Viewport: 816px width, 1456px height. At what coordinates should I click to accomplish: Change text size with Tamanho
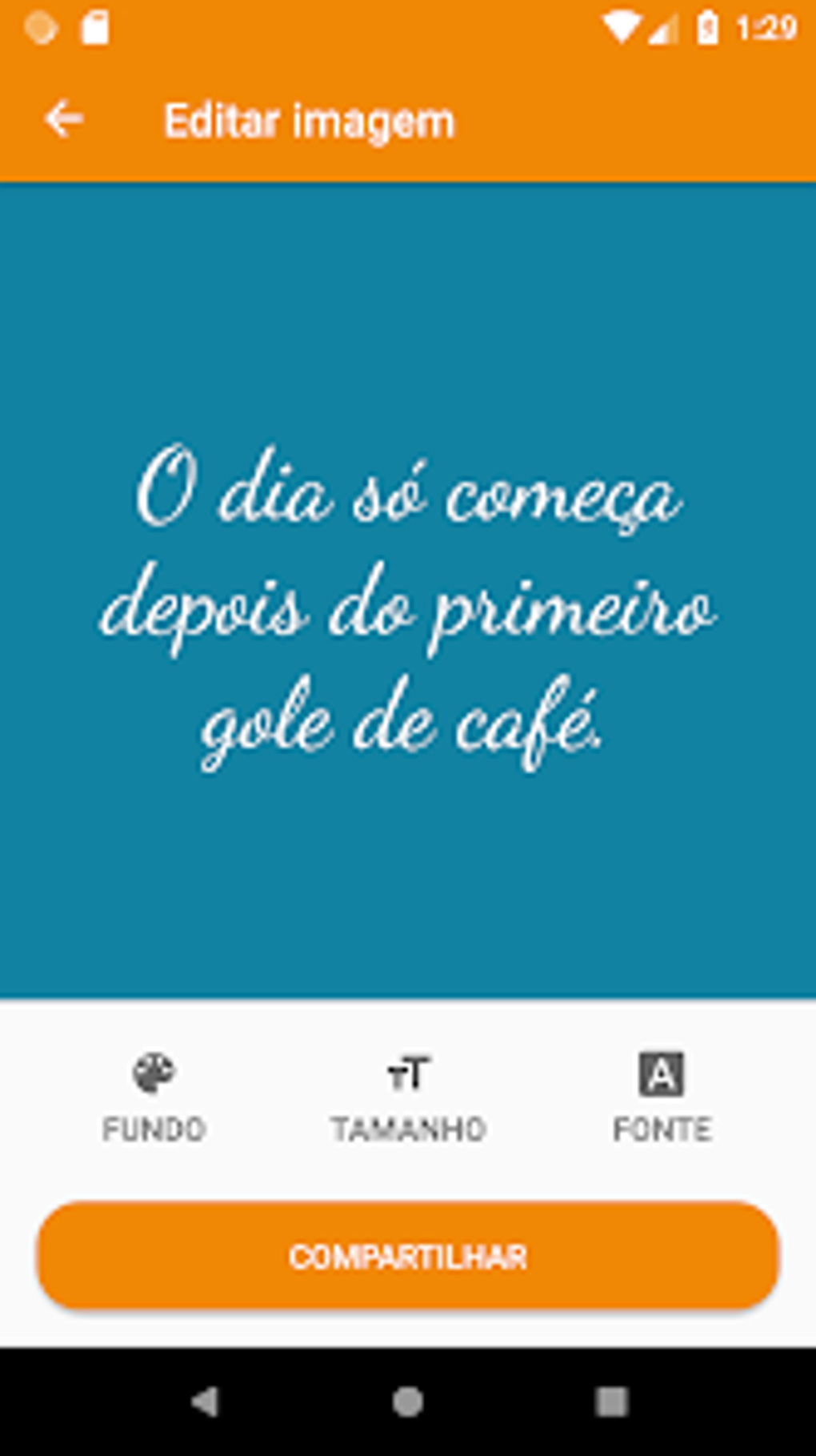click(x=409, y=1097)
